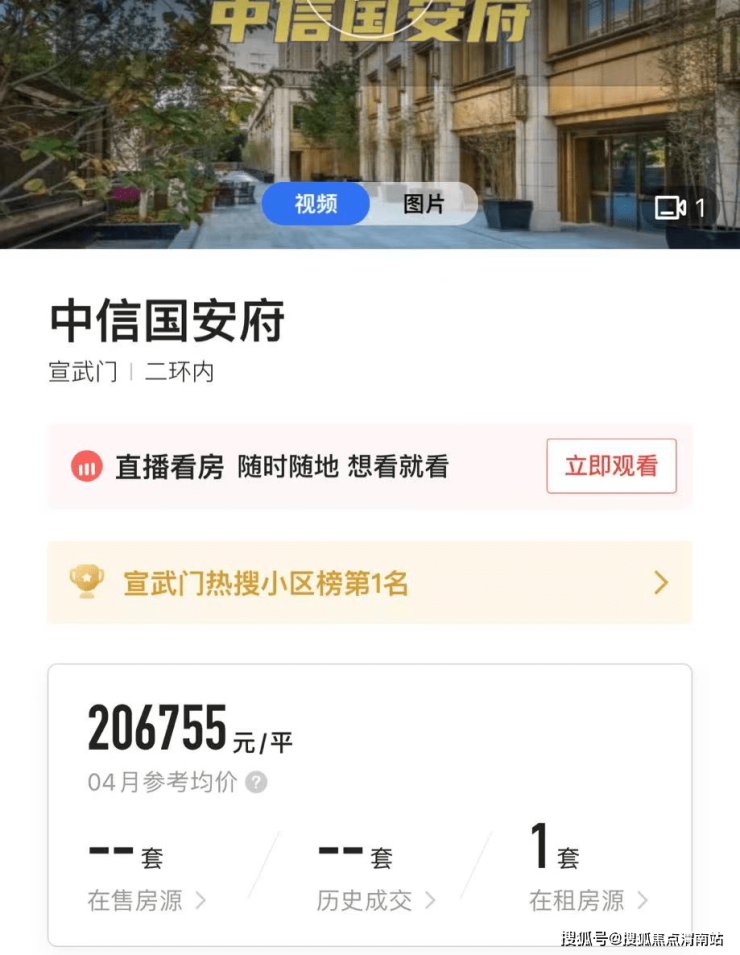The image size is (740, 955).
Task: View 在租房源 rentals
Action: (x=588, y=900)
